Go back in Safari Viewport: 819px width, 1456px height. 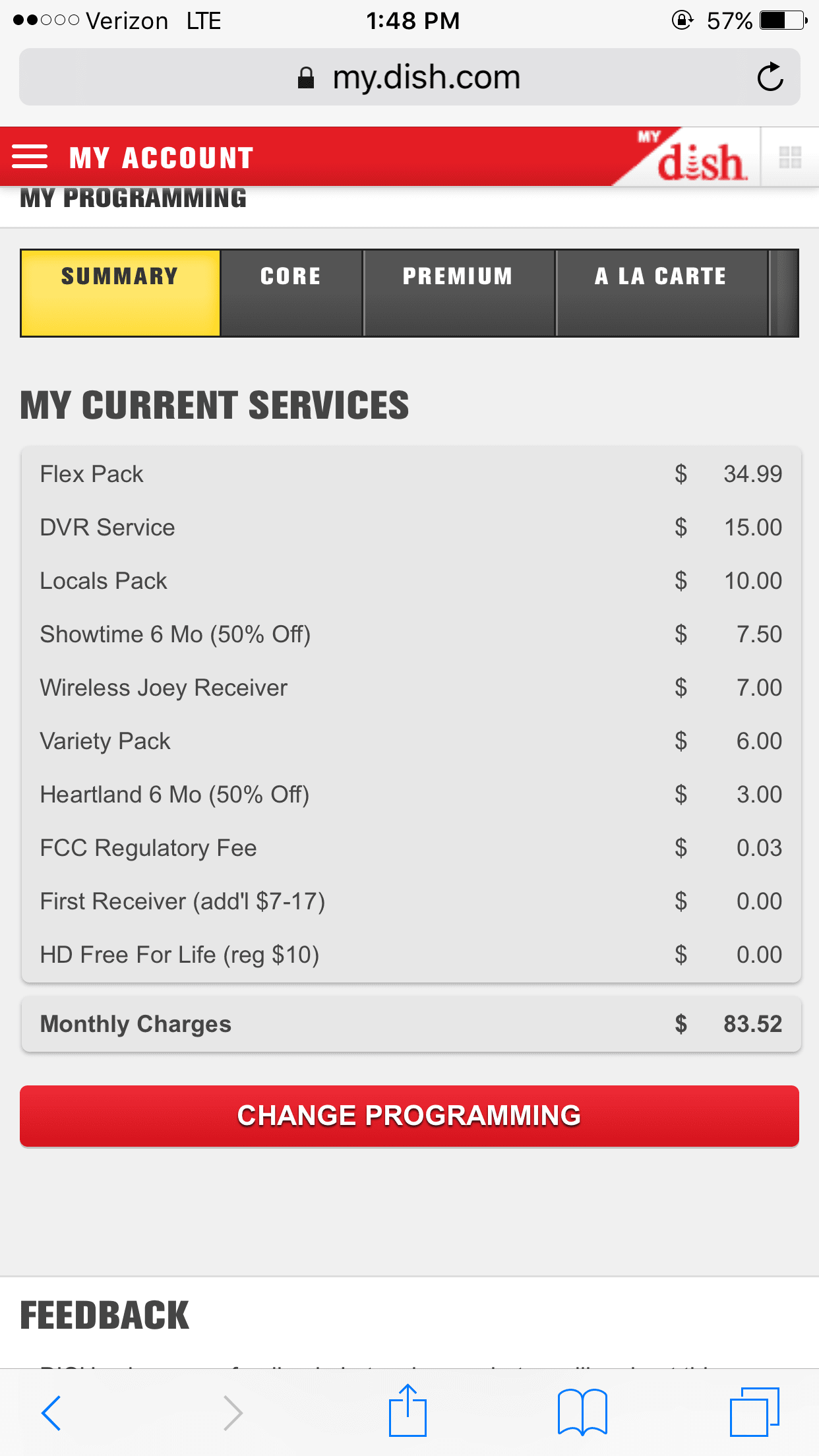pyautogui.click(x=51, y=1412)
